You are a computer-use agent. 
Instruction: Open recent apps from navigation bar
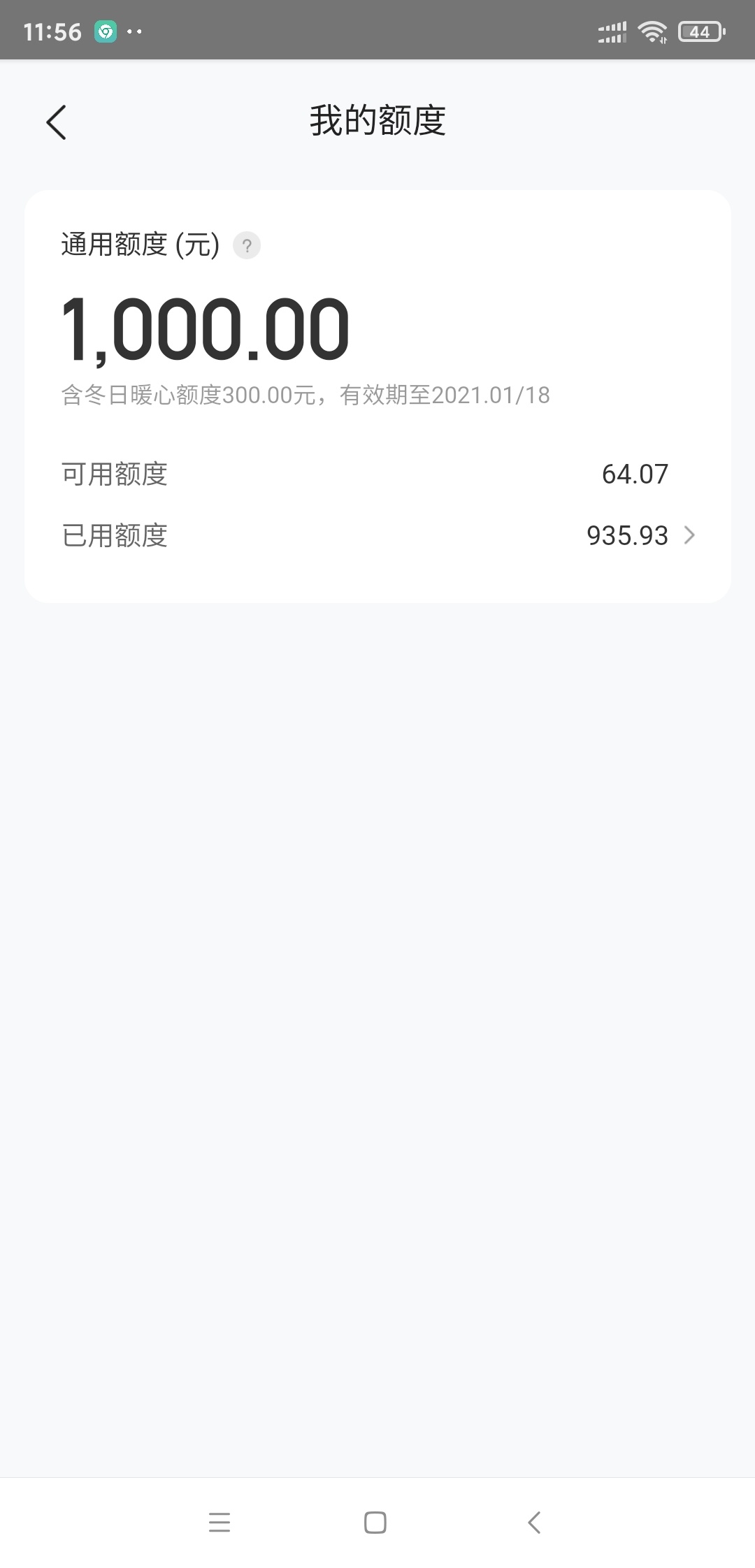[x=220, y=1523]
